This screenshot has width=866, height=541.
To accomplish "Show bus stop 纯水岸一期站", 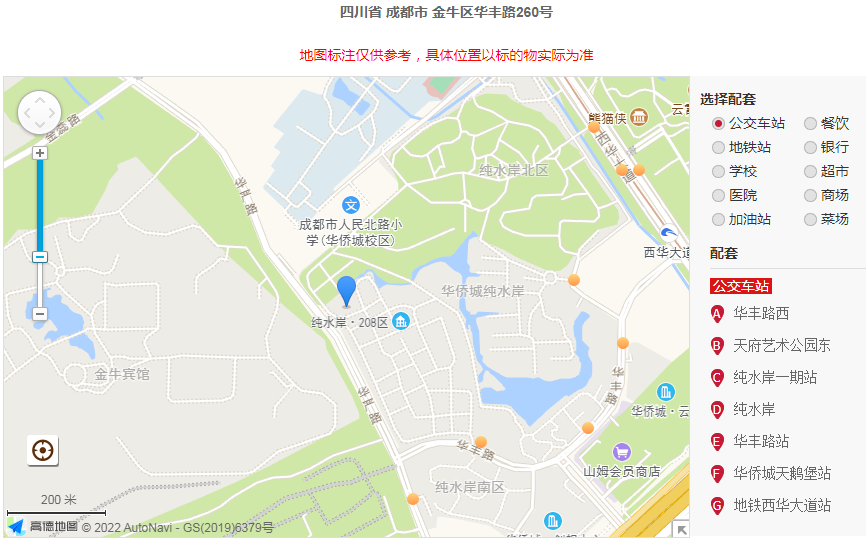I will (775, 377).
